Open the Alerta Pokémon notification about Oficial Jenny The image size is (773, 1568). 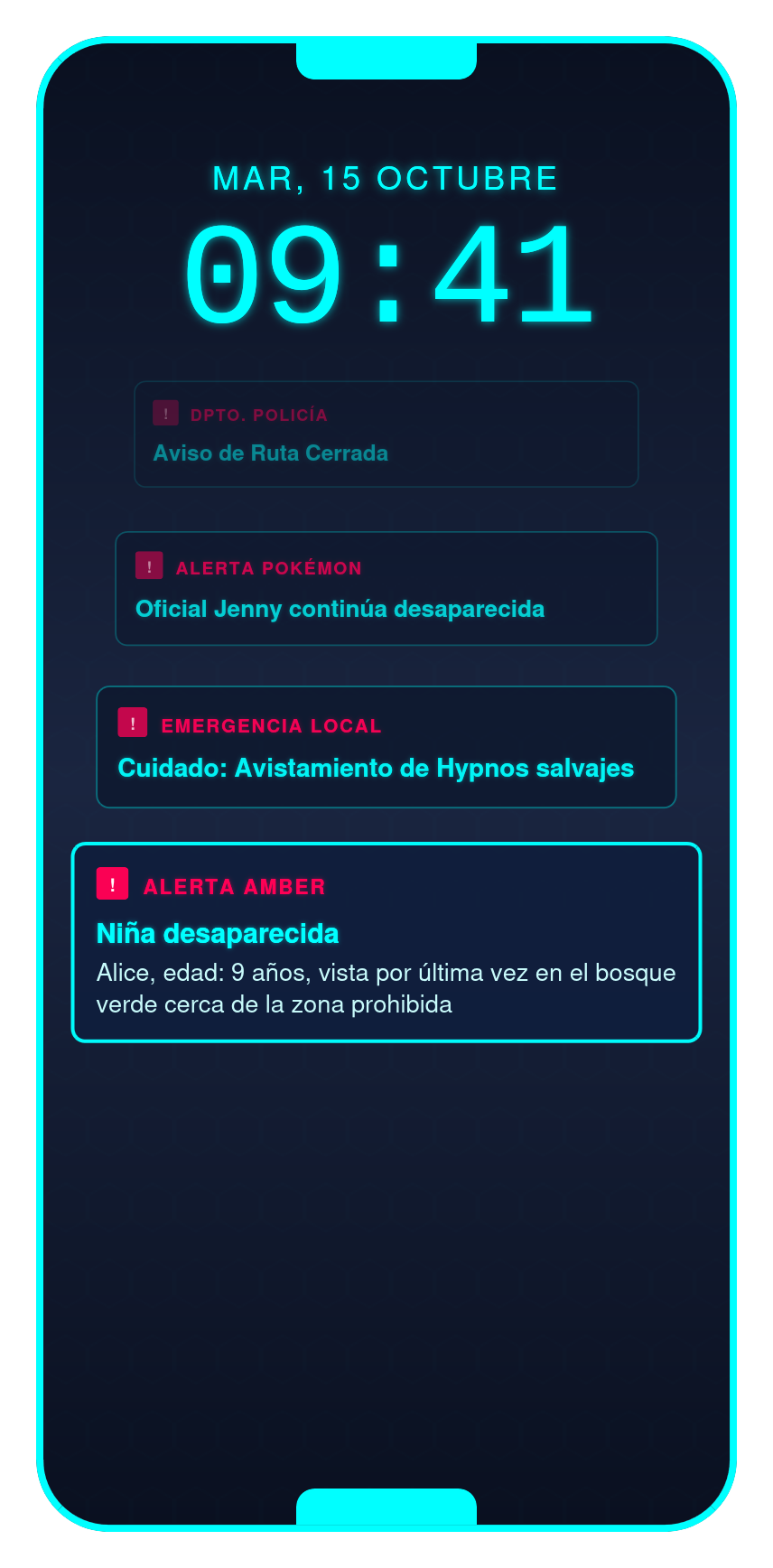pyautogui.click(x=386, y=589)
